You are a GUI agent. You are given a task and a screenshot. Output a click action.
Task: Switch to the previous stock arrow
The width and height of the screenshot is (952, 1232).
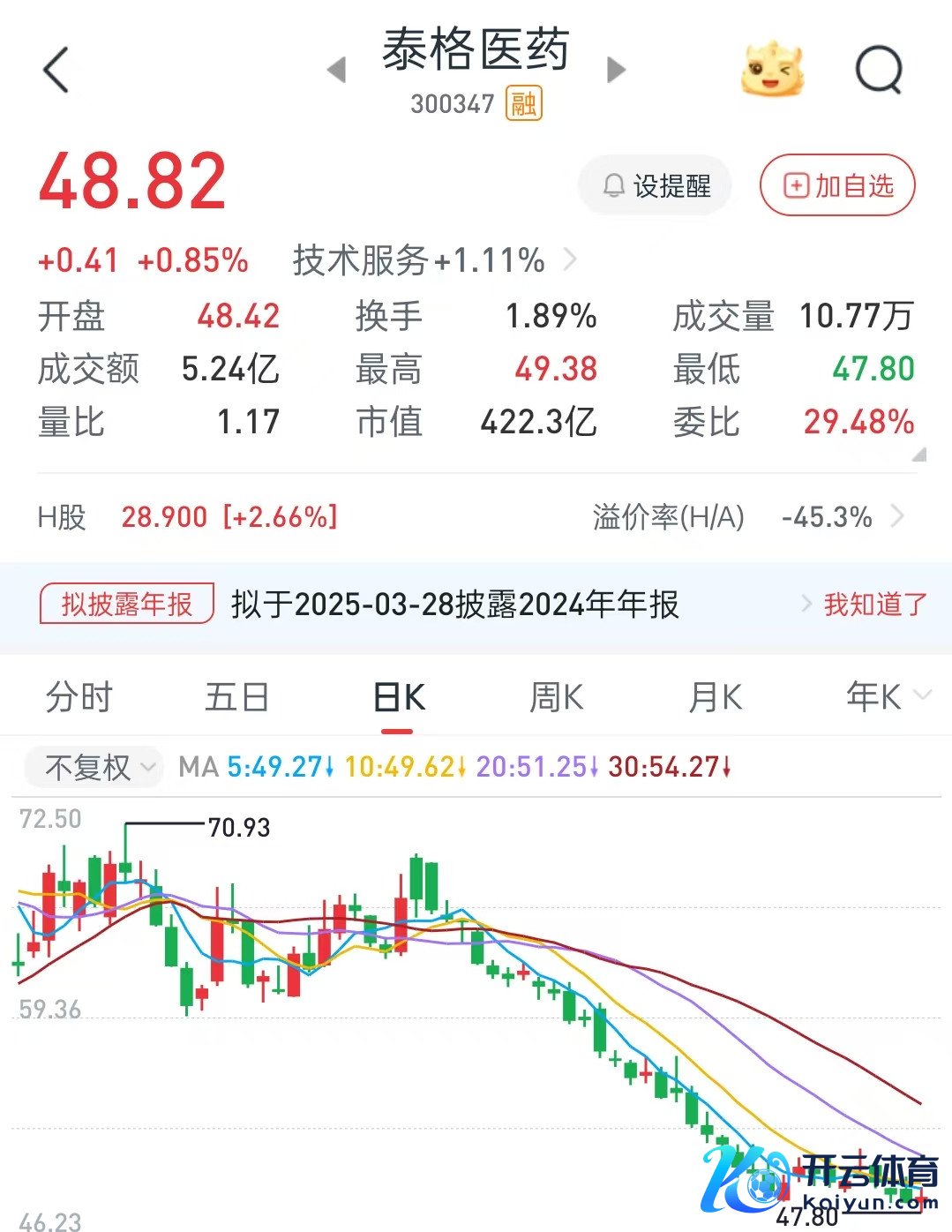point(336,70)
